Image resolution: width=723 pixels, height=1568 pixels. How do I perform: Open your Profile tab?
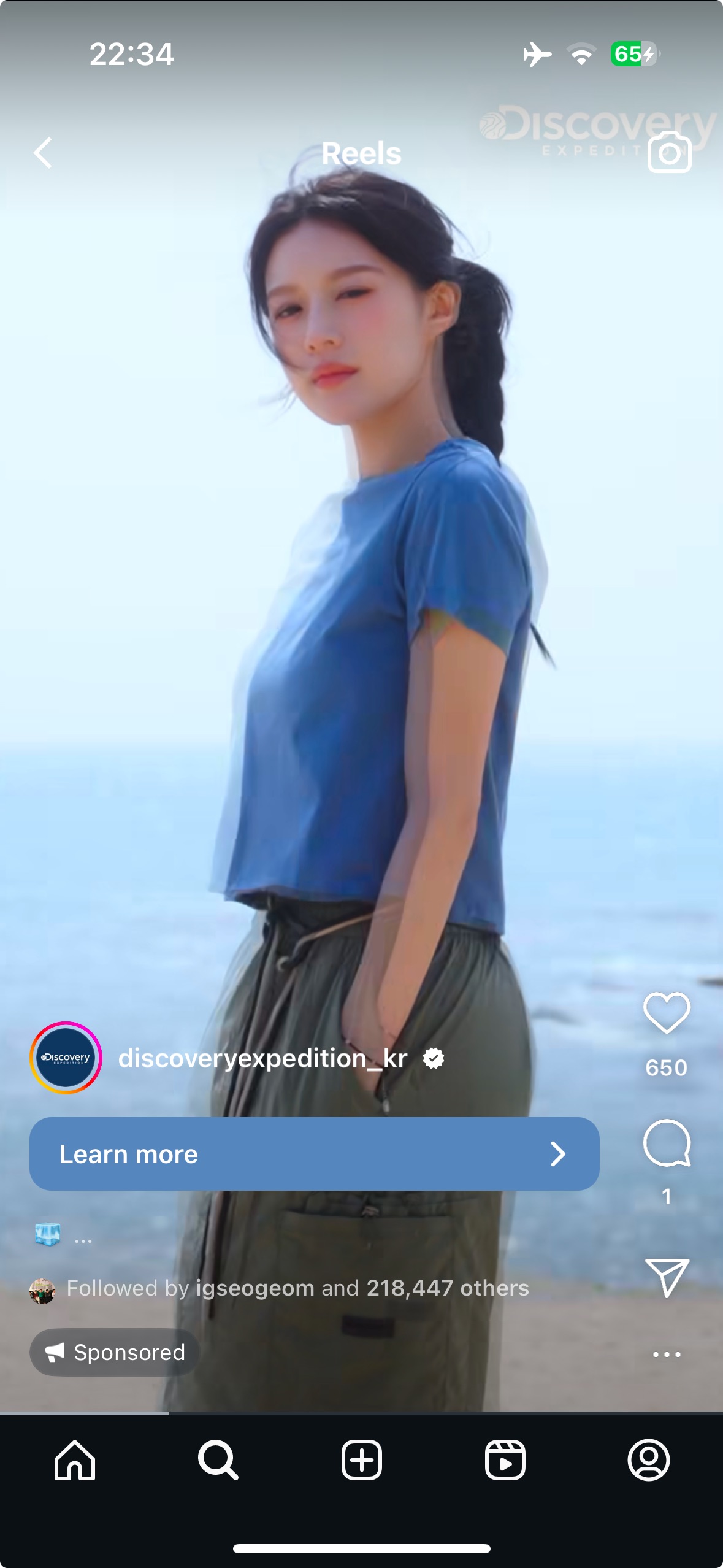(x=648, y=1460)
